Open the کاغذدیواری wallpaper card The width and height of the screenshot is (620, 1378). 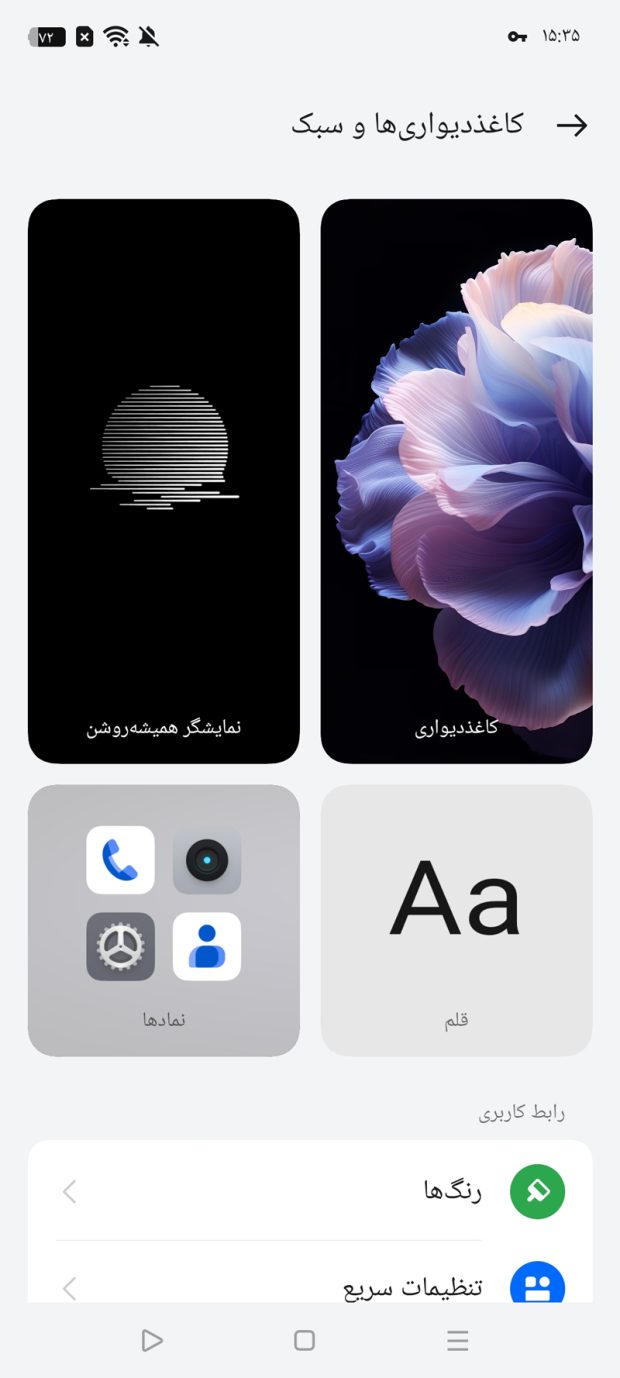pyautogui.click(x=456, y=480)
